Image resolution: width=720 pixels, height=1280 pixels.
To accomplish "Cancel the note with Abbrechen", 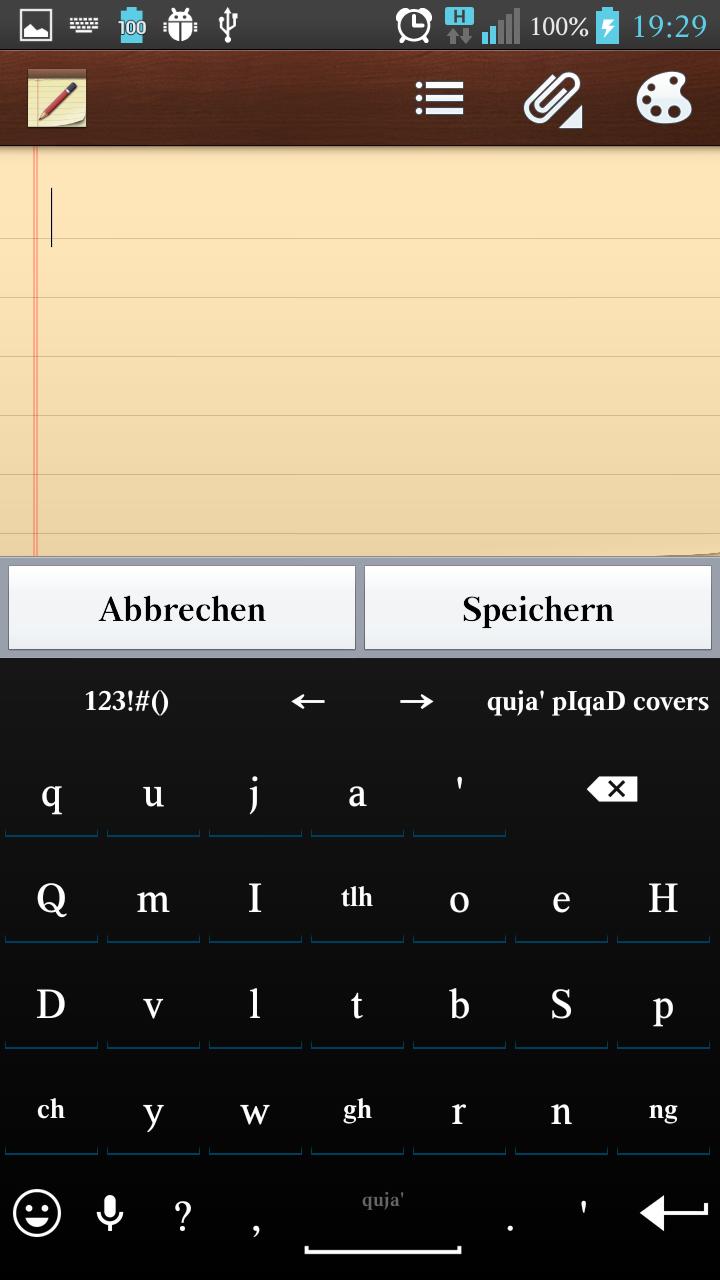I will point(182,608).
